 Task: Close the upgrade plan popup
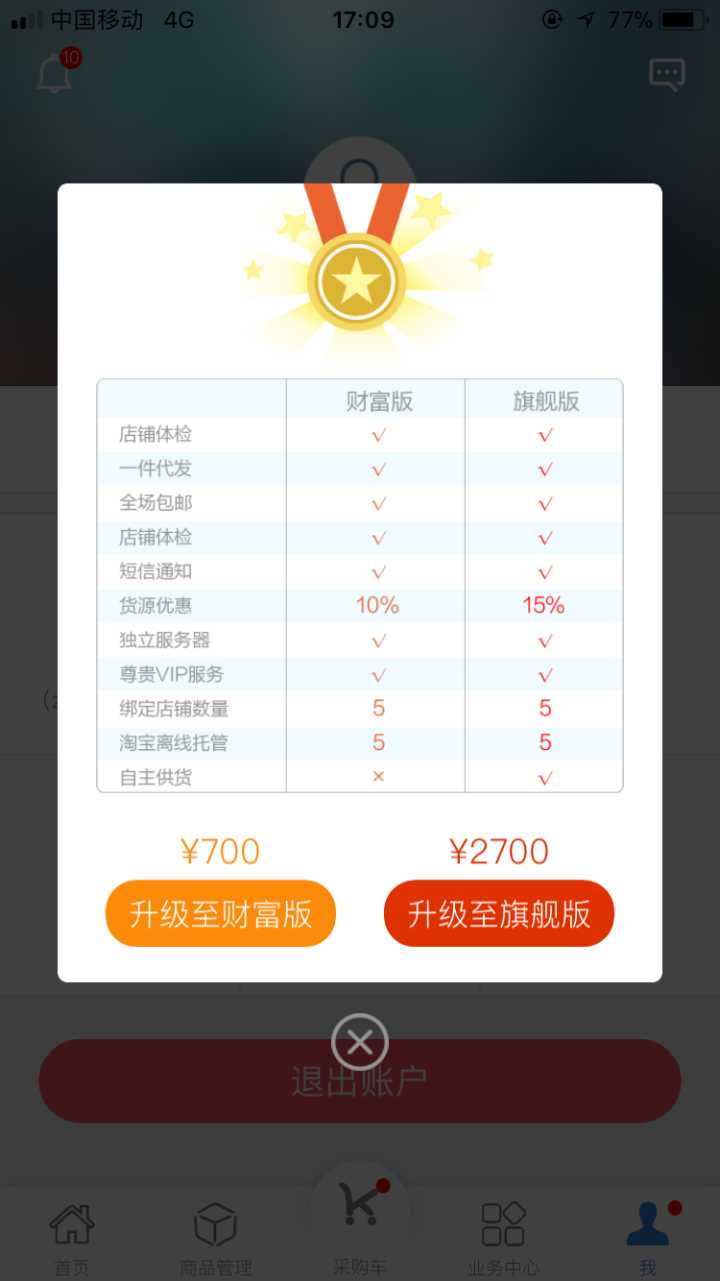[360, 1042]
